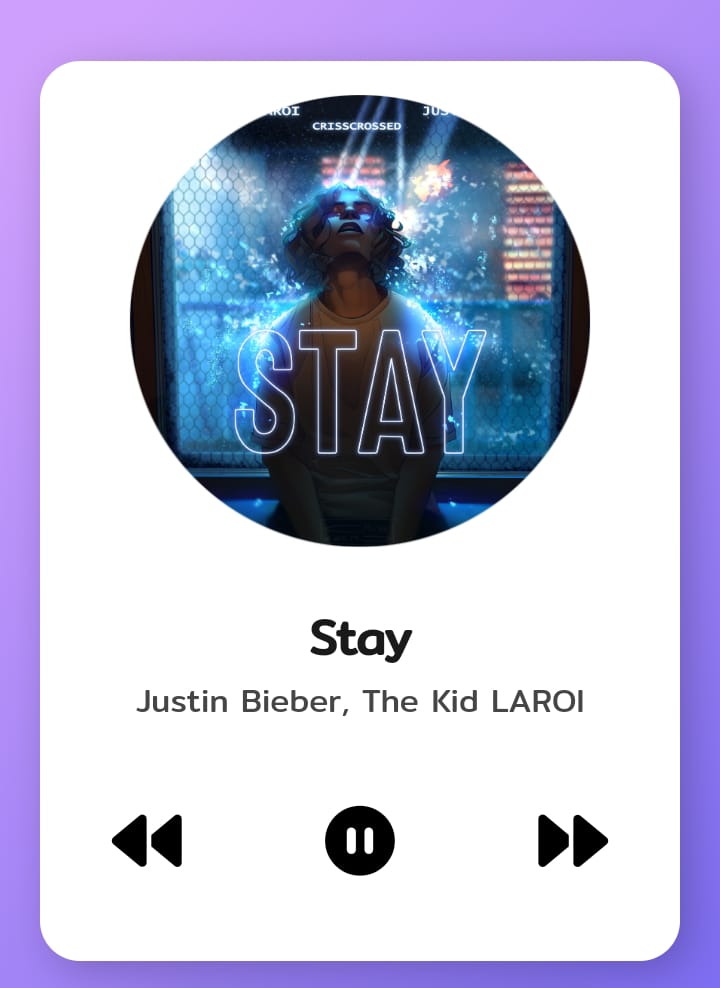This screenshot has width=720, height=988.
Task: Skip to the next track
Action: [x=572, y=840]
